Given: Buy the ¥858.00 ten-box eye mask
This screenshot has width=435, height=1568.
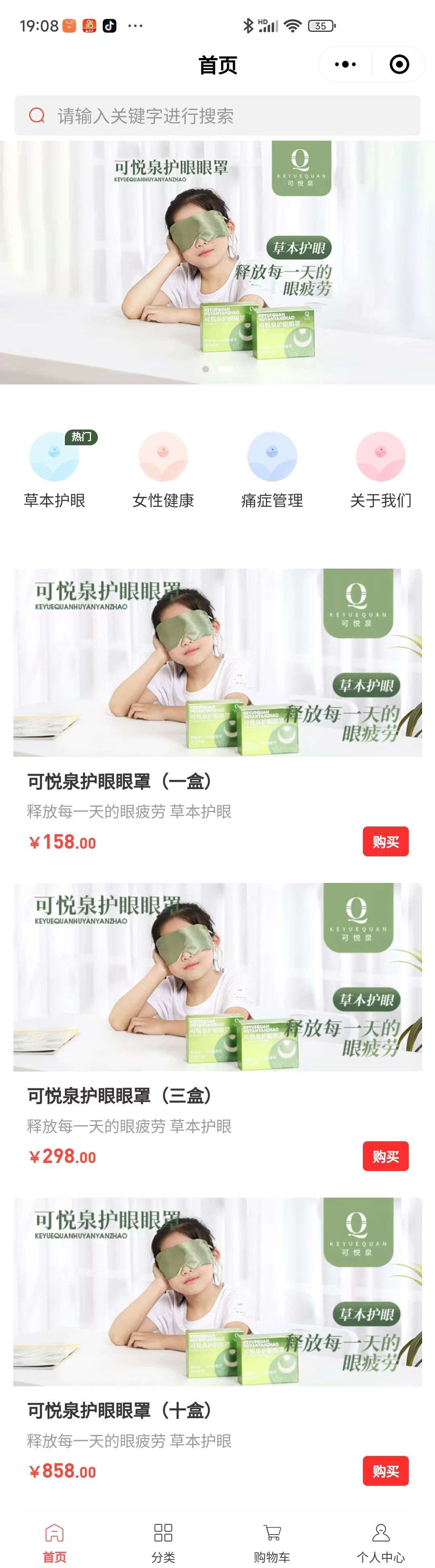Looking at the screenshot, I should [386, 1470].
